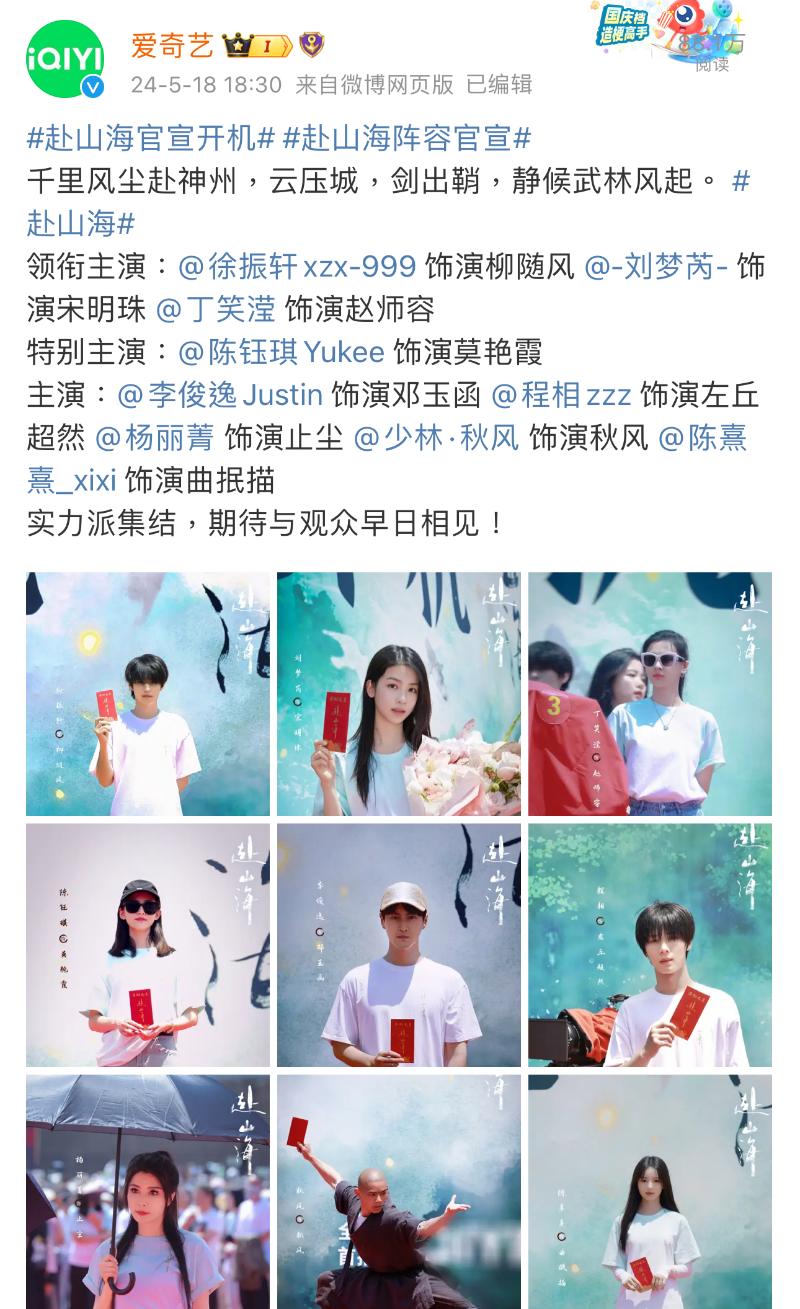This screenshot has width=800, height=1309.
Task: Open hashtag #赴山海阵容官宣#
Action: pyautogui.click(x=407, y=138)
